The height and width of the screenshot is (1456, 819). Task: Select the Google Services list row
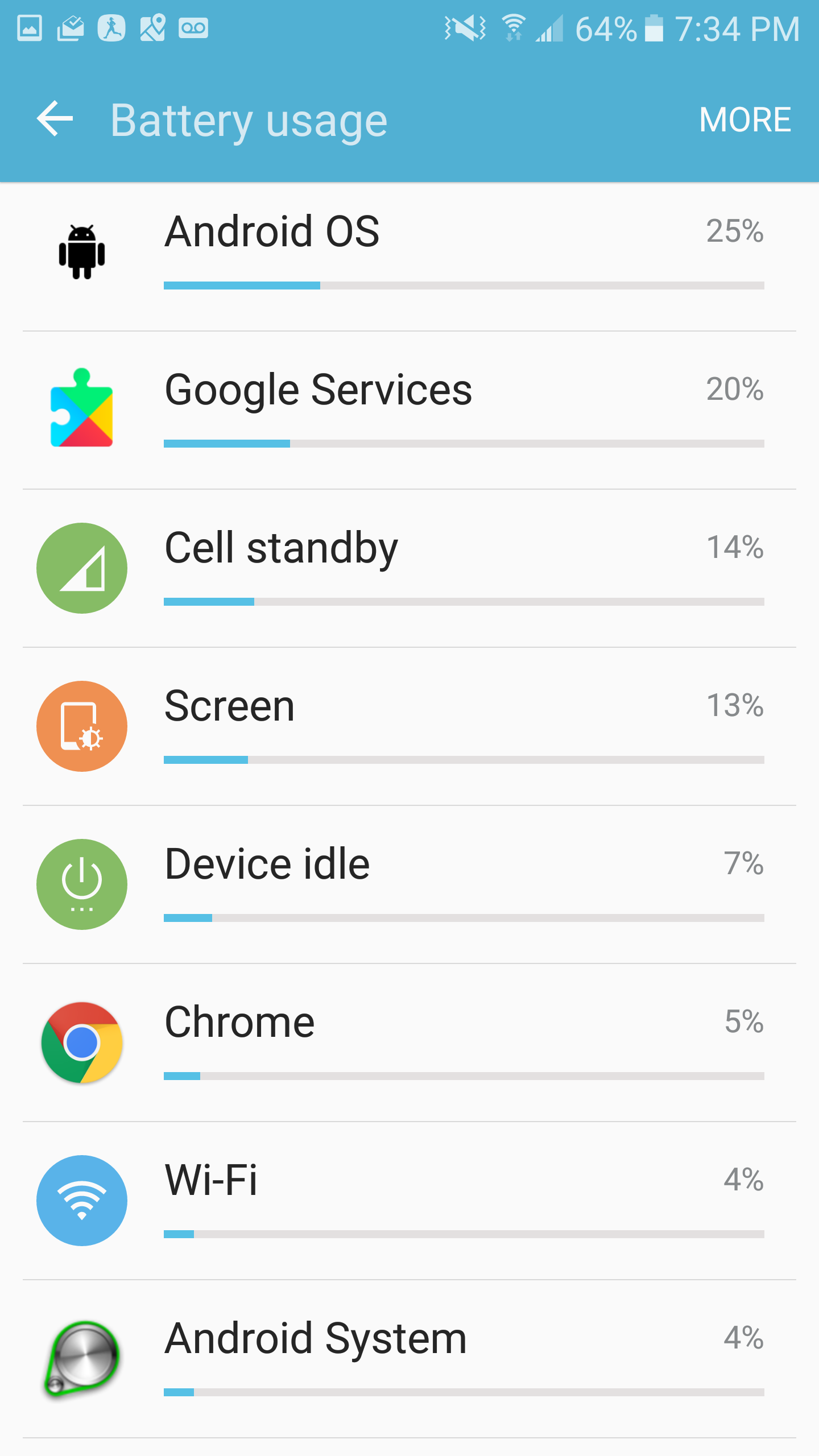point(398,410)
